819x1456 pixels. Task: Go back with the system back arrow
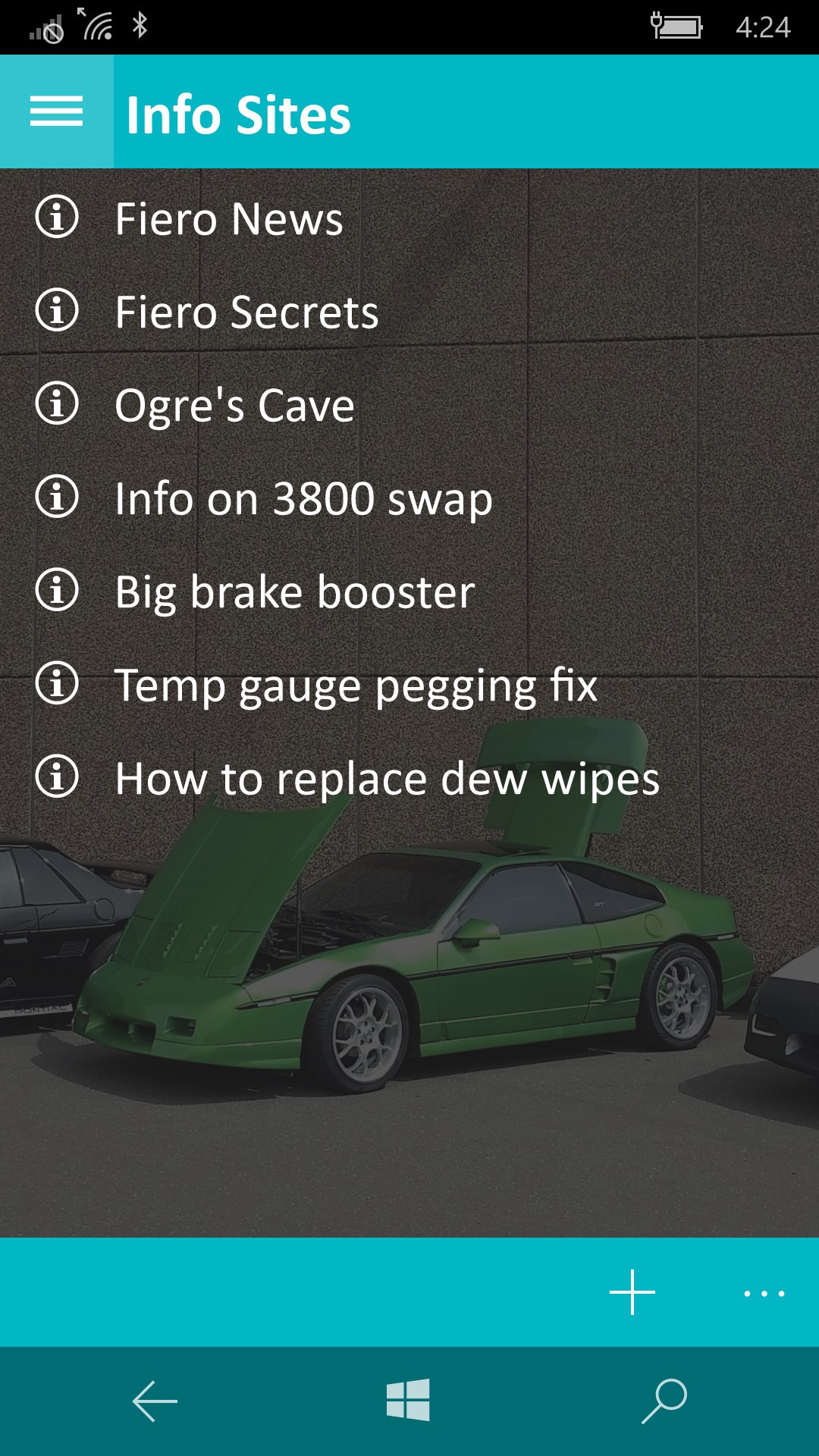click(155, 1401)
